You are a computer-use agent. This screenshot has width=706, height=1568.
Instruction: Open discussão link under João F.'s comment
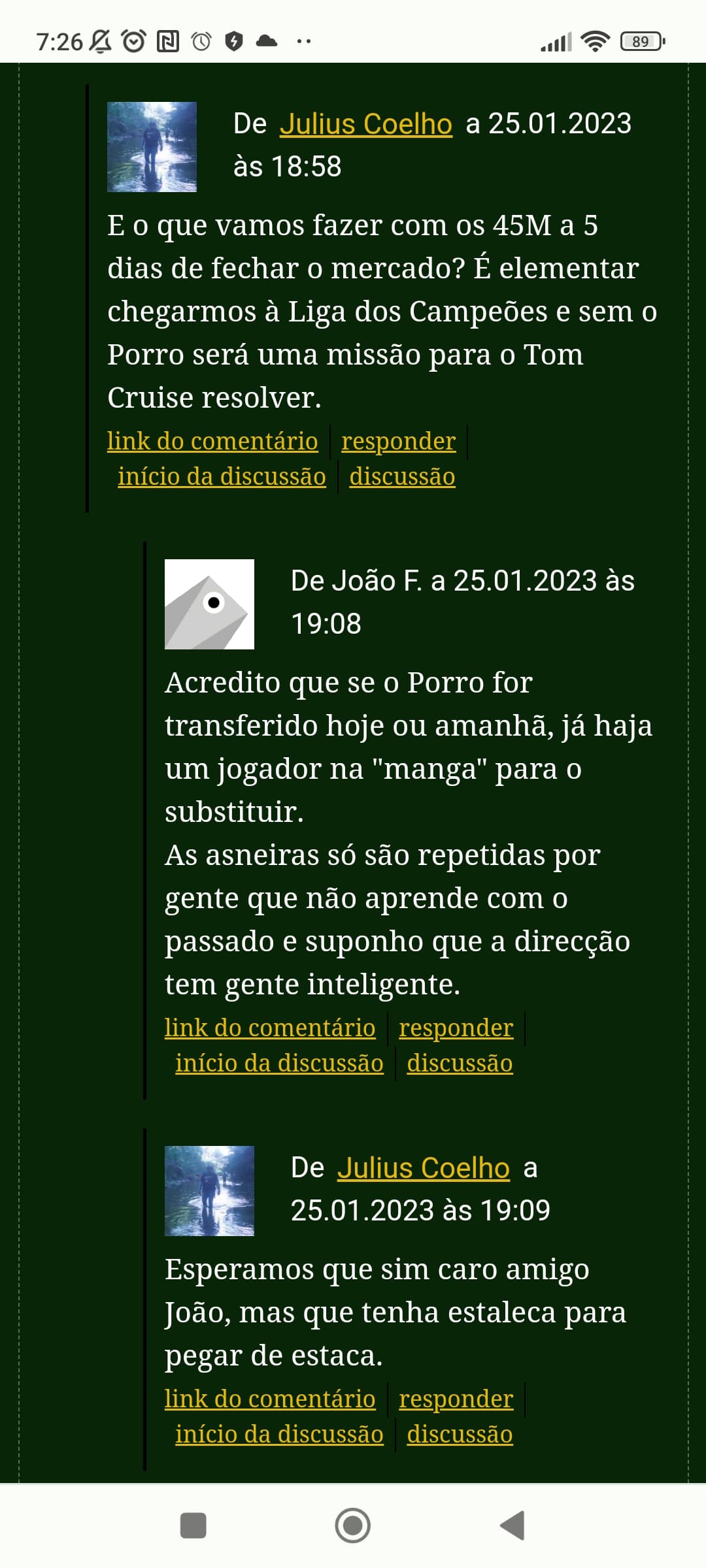(x=460, y=1063)
